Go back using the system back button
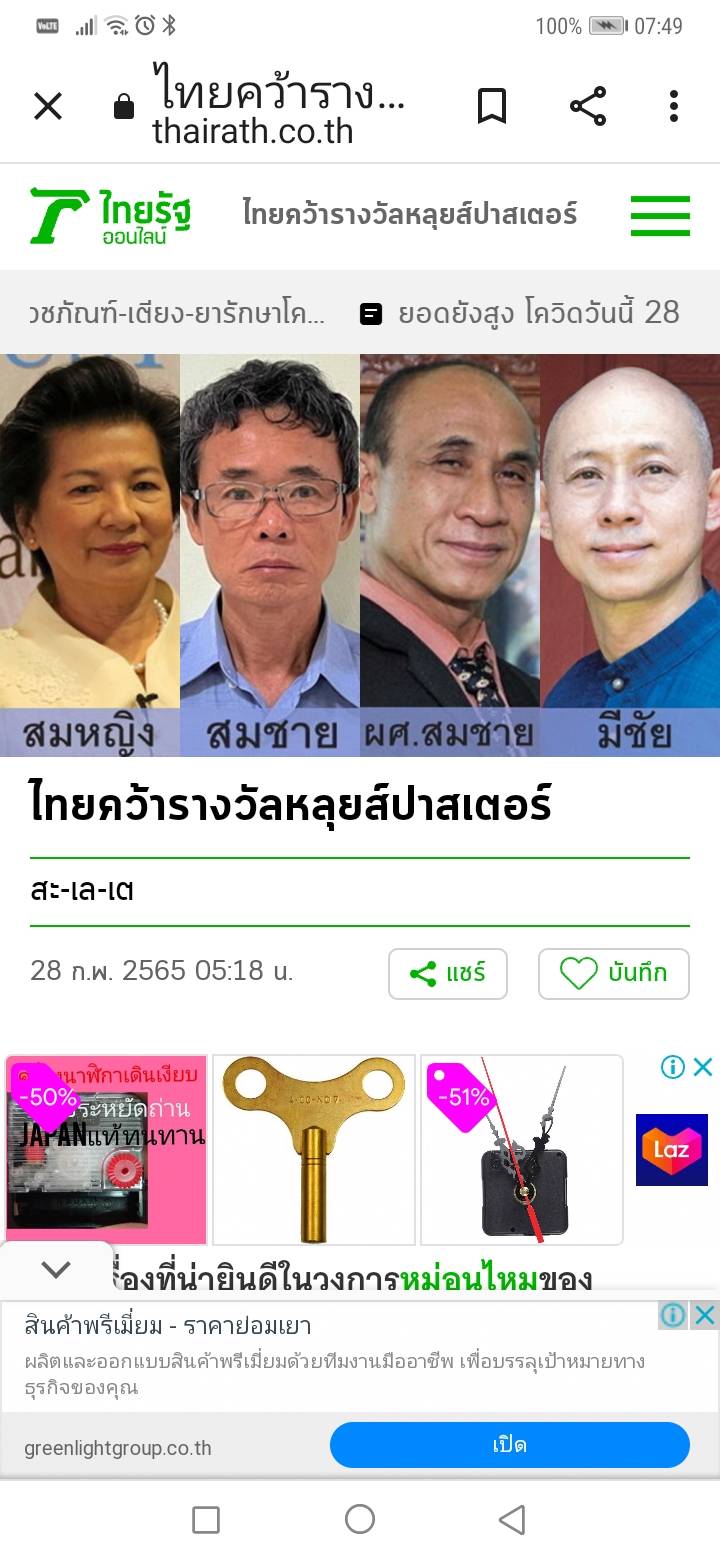 pyautogui.click(x=512, y=1520)
